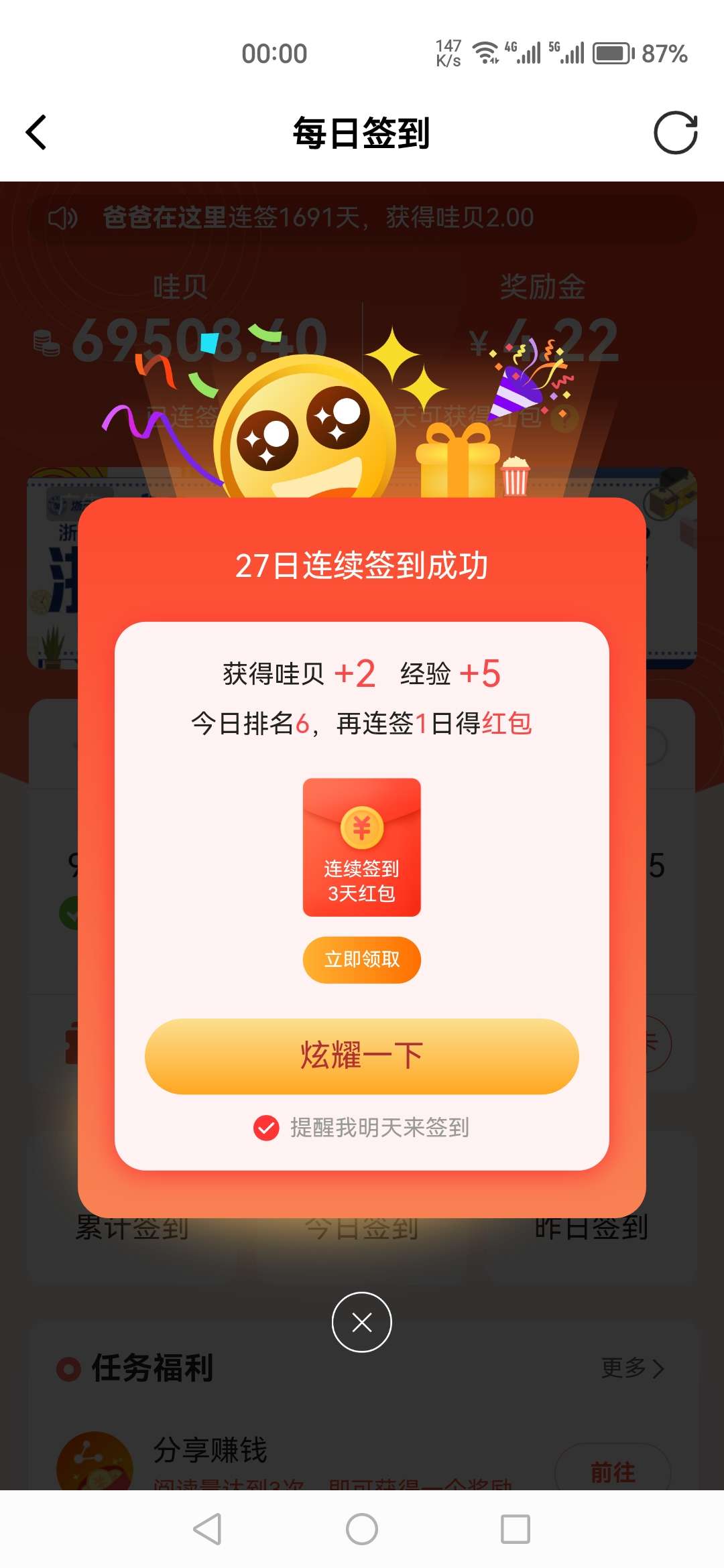724x1568 pixels.
Task: Uncheck 提醒我明天来签到 reminder
Action: pyautogui.click(x=266, y=1128)
